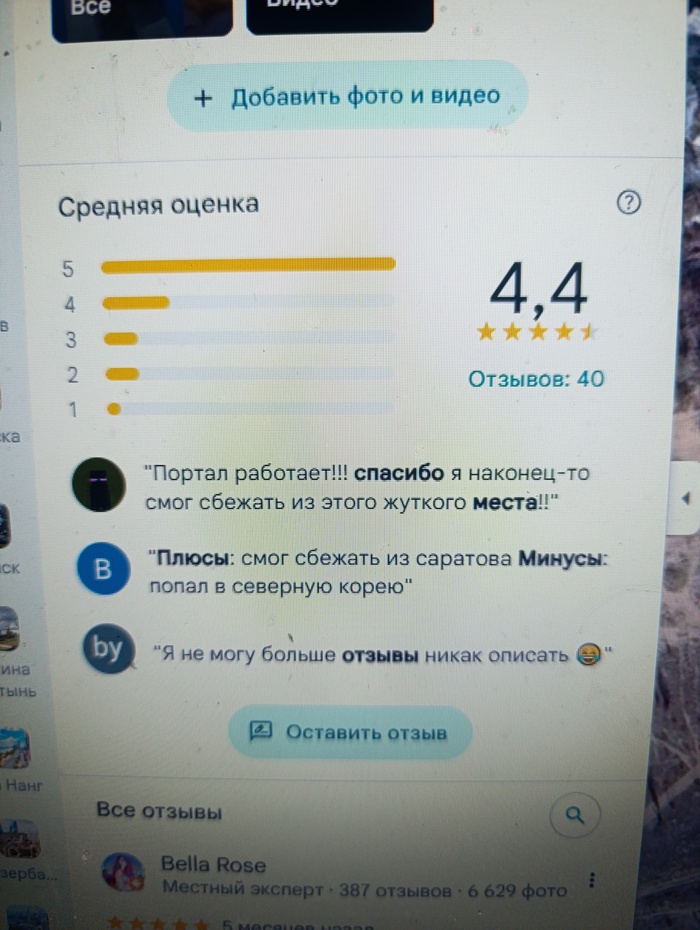Open the help icon beside Средняя оценка

point(627,203)
